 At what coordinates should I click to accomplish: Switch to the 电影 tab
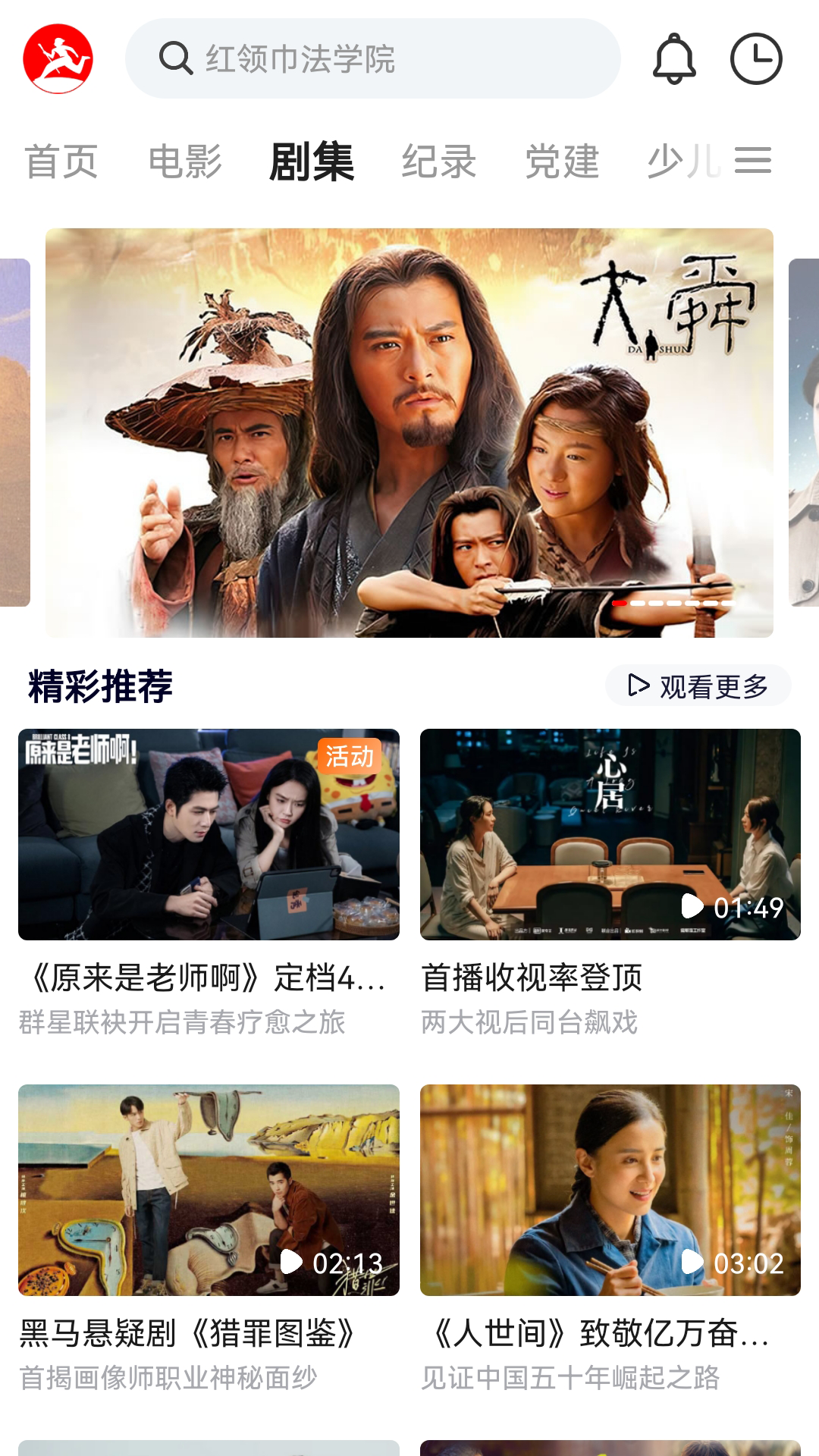pyautogui.click(x=186, y=159)
